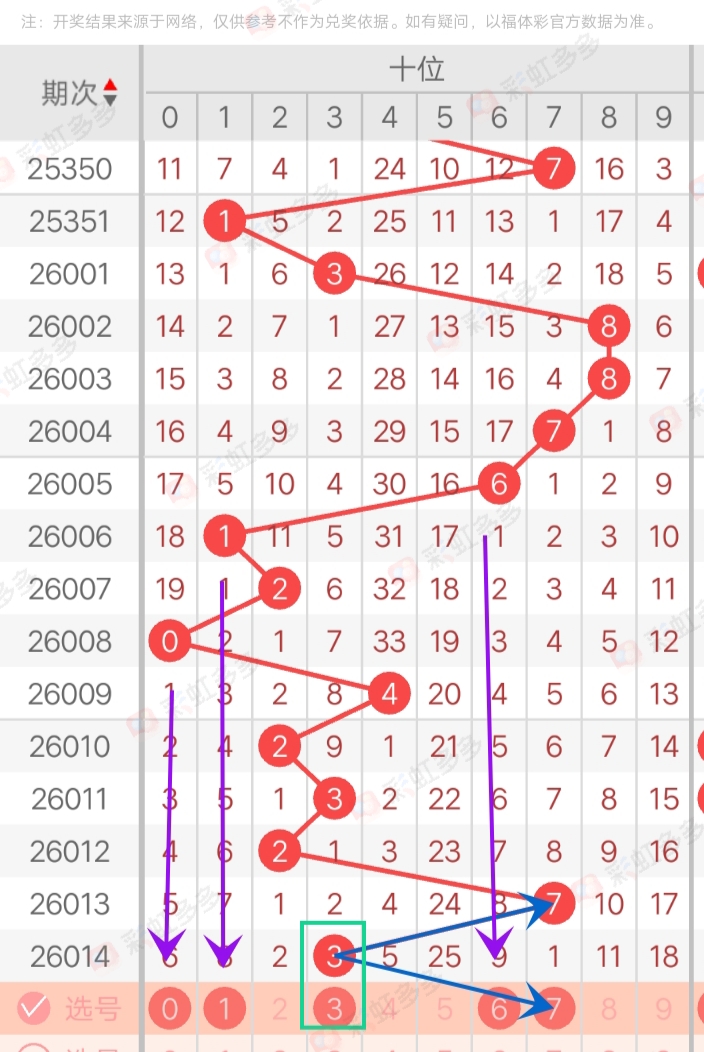The image size is (704, 1052).
Task: Toggle the 选号 row checkmark
Action: pos(34,1009)
